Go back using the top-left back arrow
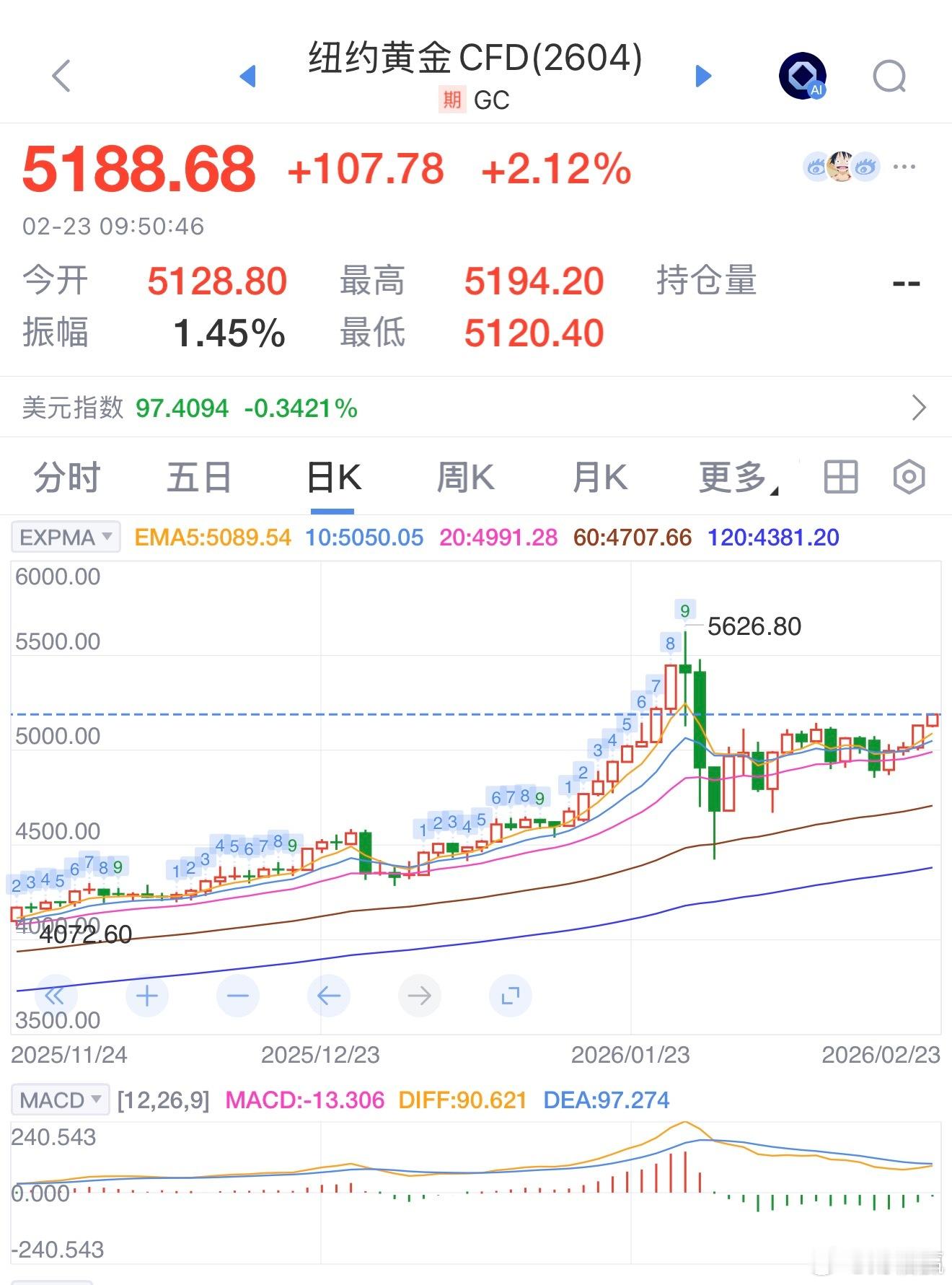The image size is (952, 1285). [61, 74]
